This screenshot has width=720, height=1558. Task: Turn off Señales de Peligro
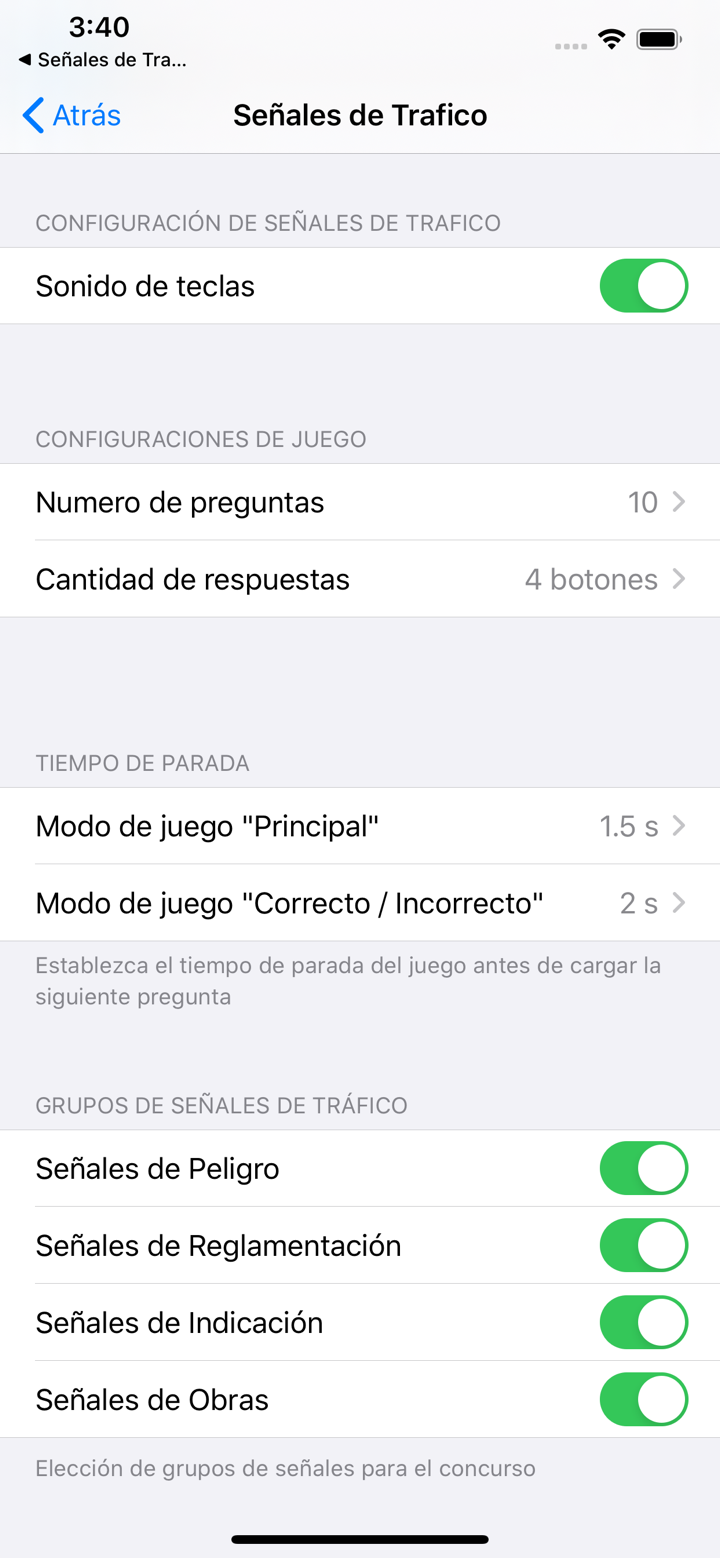click(643, 1168)
